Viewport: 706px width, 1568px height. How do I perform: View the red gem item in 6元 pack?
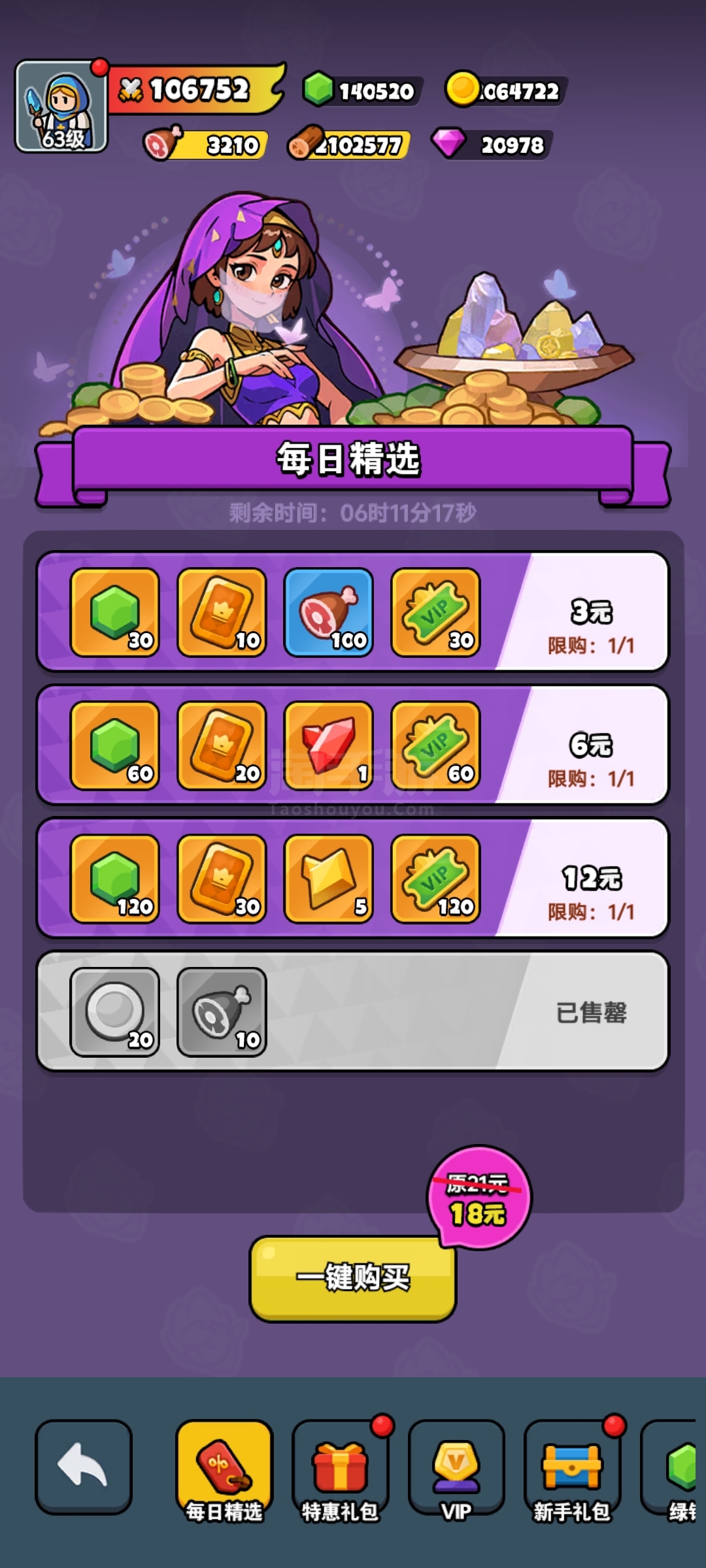click(328, 745)
